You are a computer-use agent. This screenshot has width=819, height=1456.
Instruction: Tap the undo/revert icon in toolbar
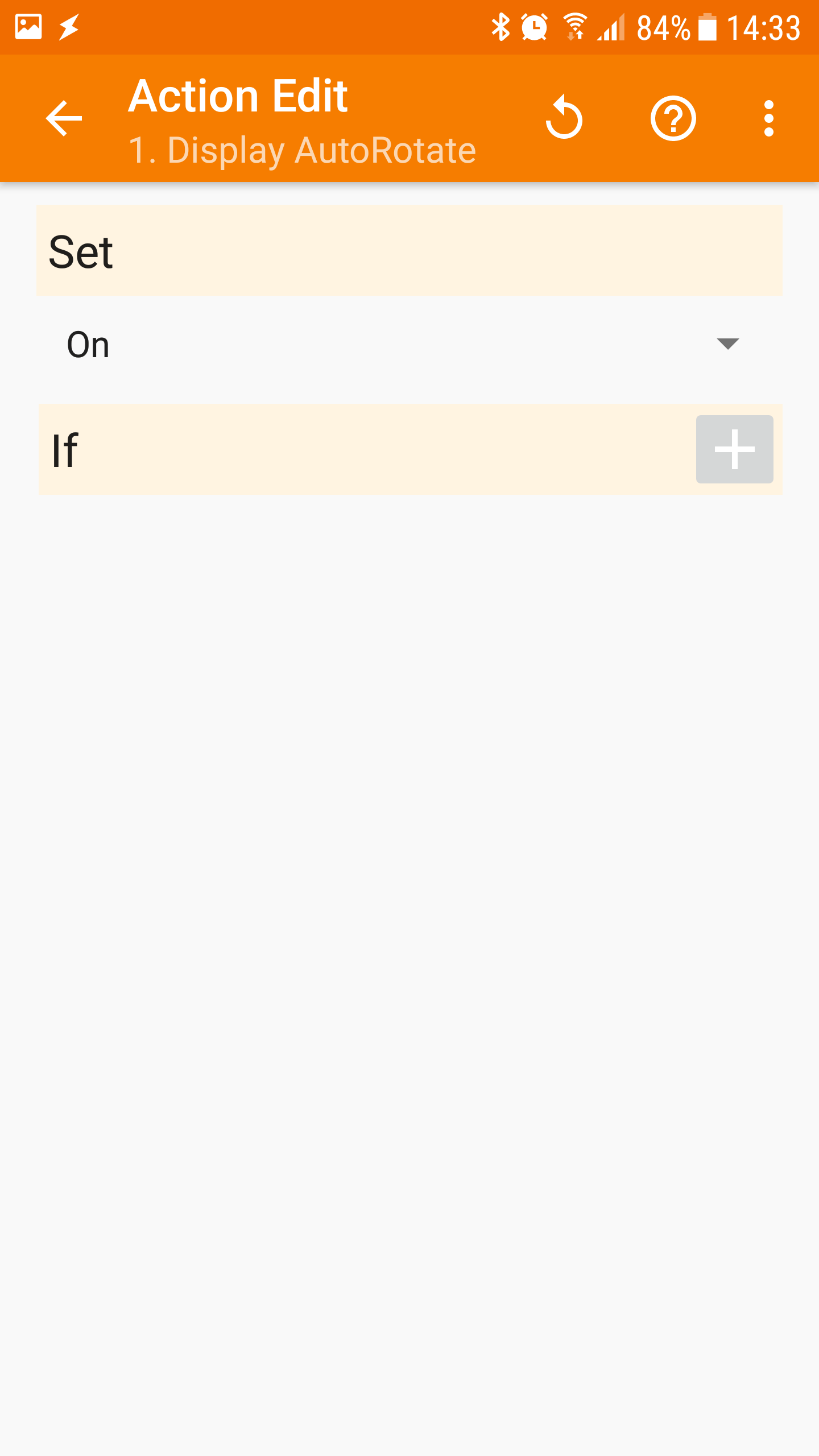point(564,118)
